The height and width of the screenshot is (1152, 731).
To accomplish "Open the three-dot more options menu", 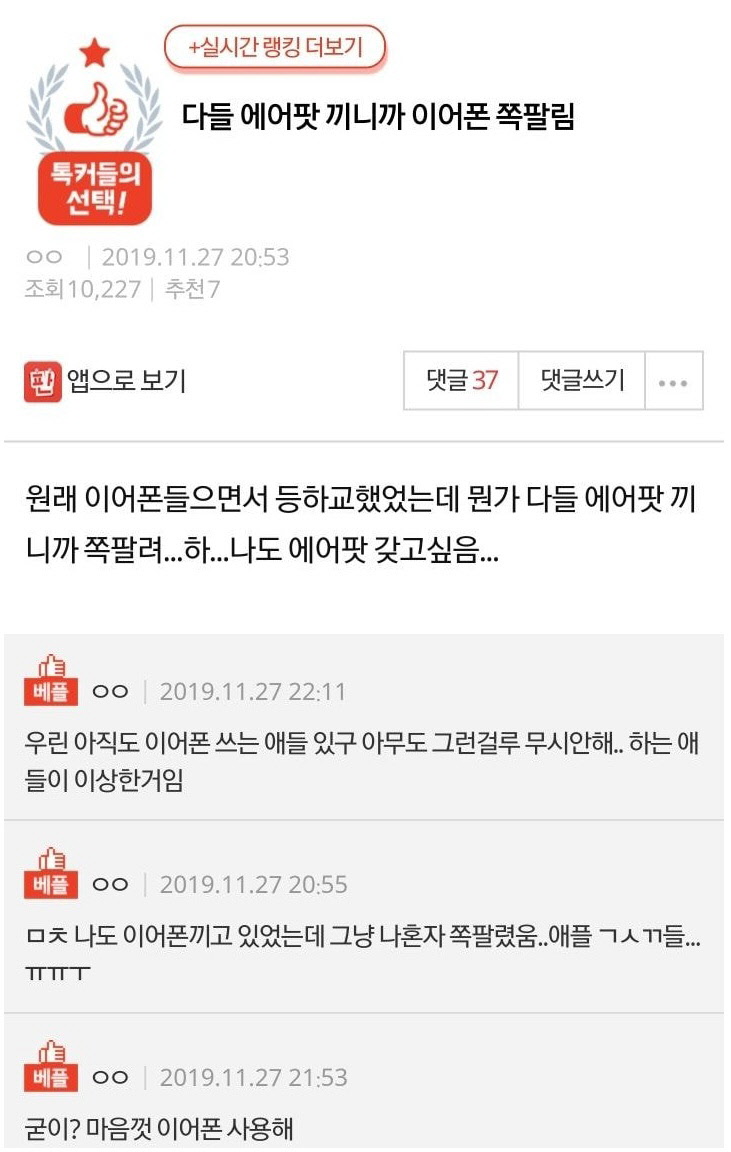I will (x=673, y=381).
